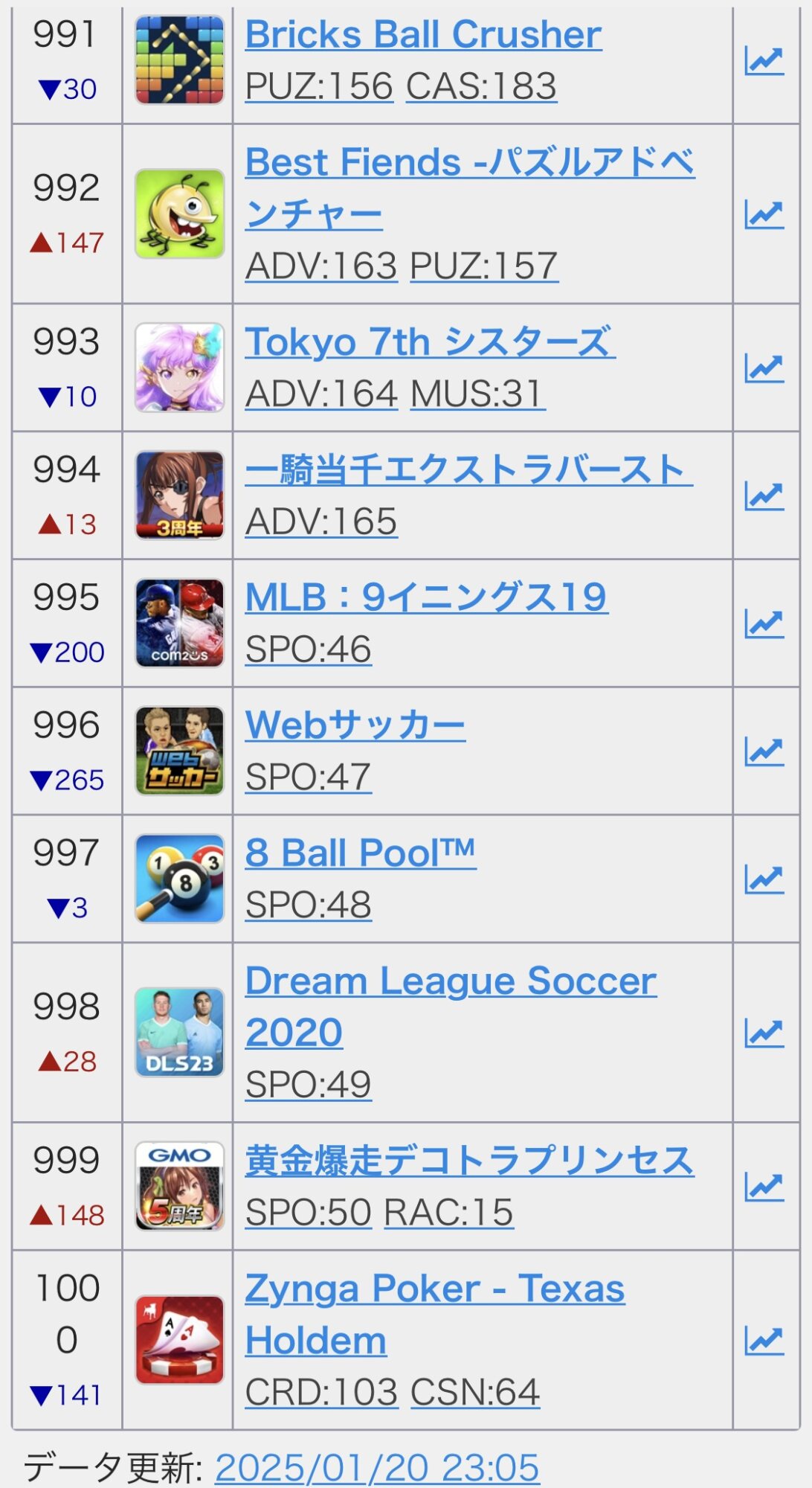Image resolution: width=812 pixels, height=1488 pixels.
Task: Show chart for Dream League Soccer 2020
Action: (x=764, y=1033)
